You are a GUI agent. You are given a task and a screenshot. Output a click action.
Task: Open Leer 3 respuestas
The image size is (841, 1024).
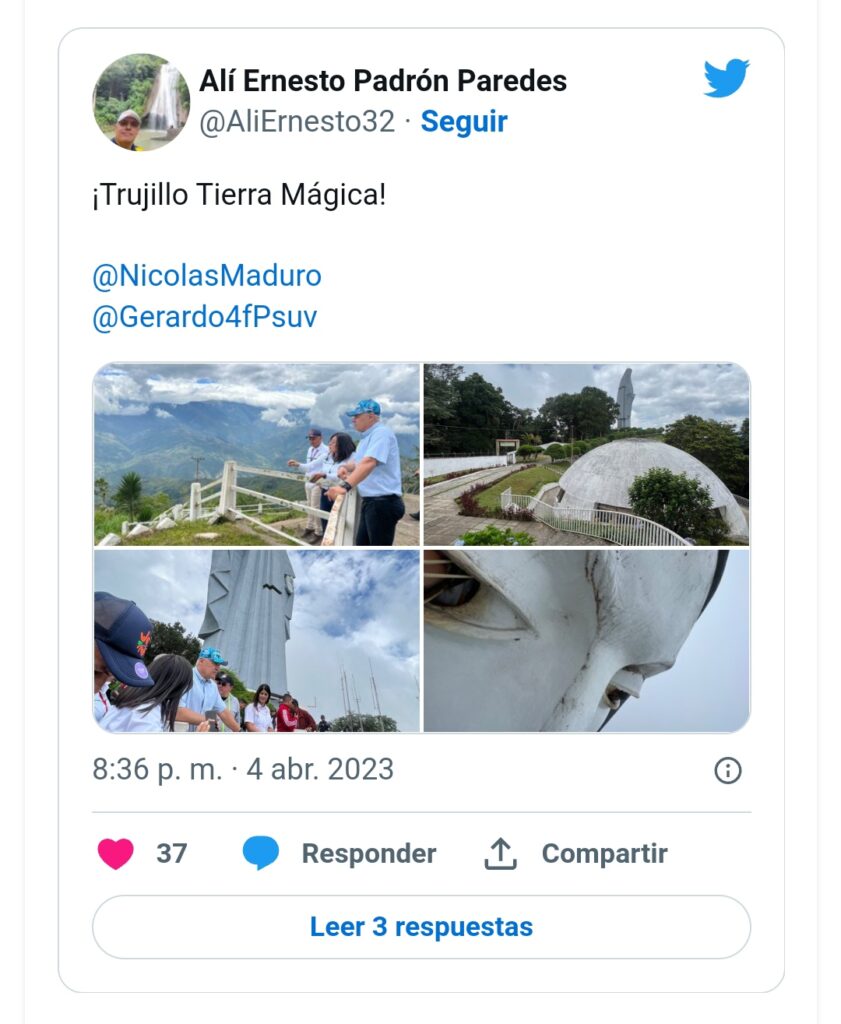[421, 927]
